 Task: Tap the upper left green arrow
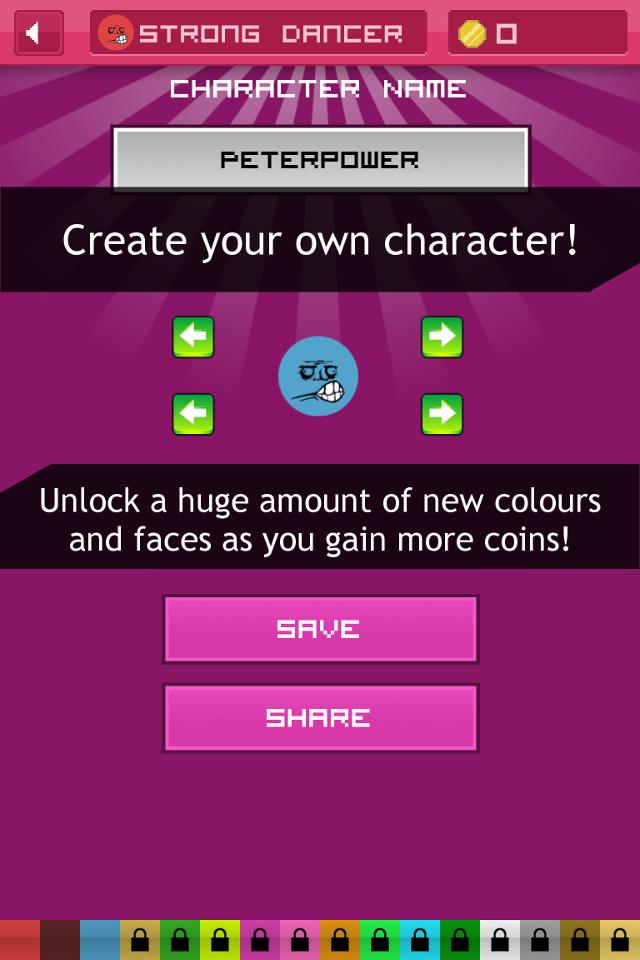tap(193, 337)
